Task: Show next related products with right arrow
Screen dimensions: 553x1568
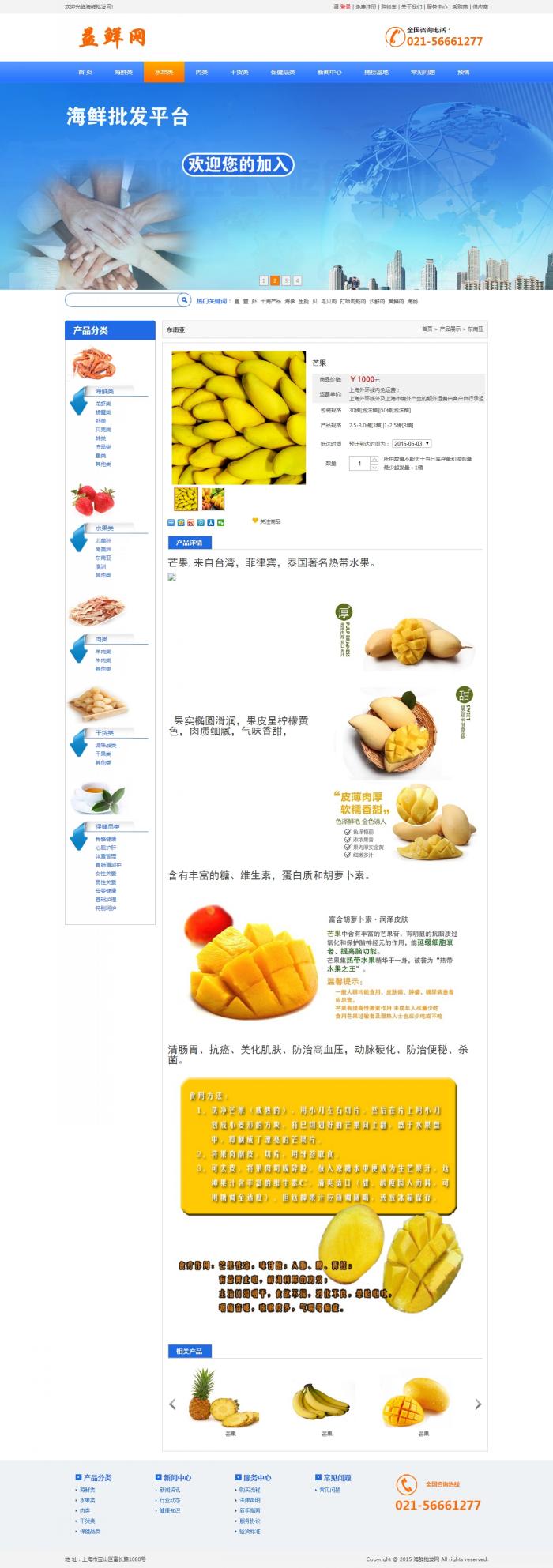Action: pos(477,1404)
